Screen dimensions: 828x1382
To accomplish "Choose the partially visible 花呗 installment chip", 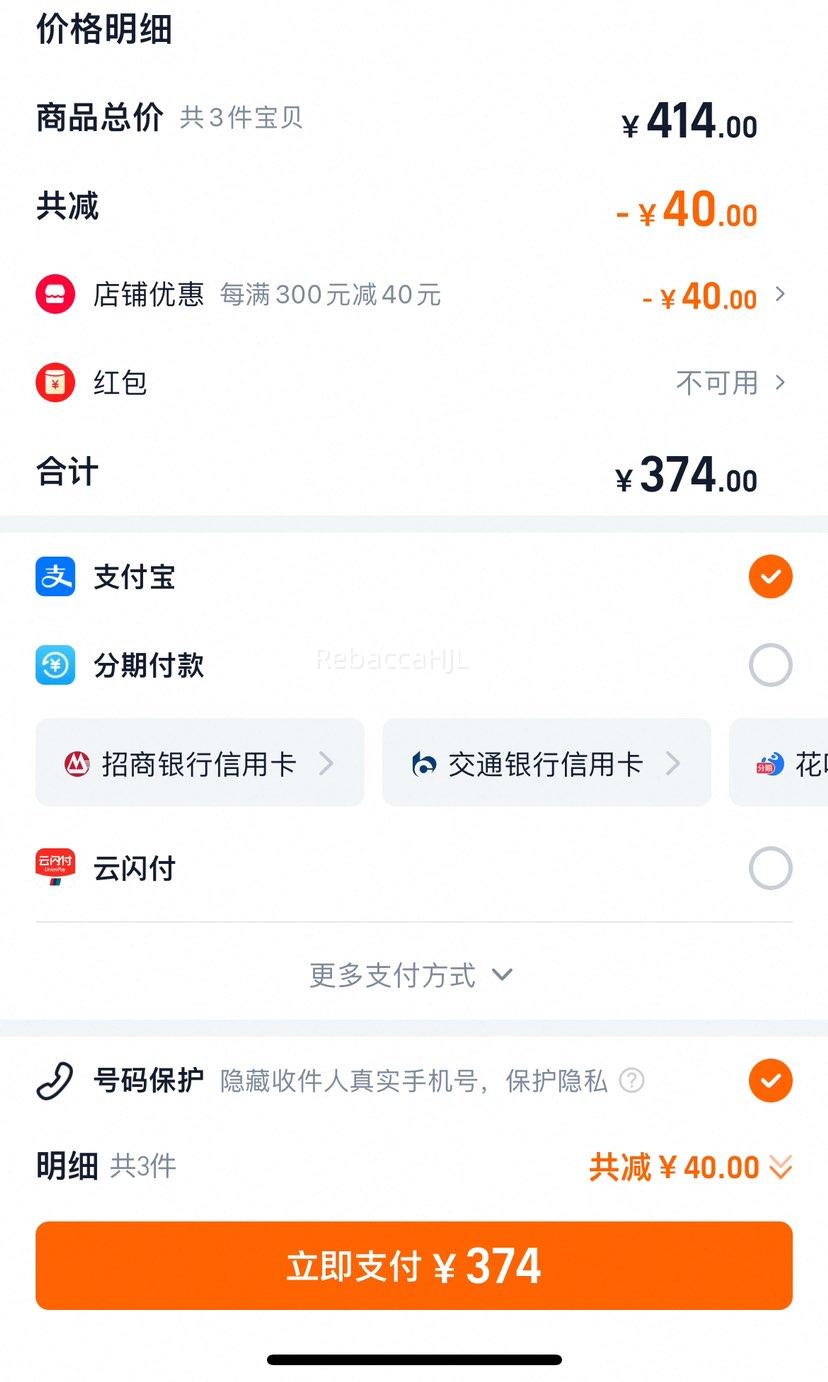I will (779, 763).
